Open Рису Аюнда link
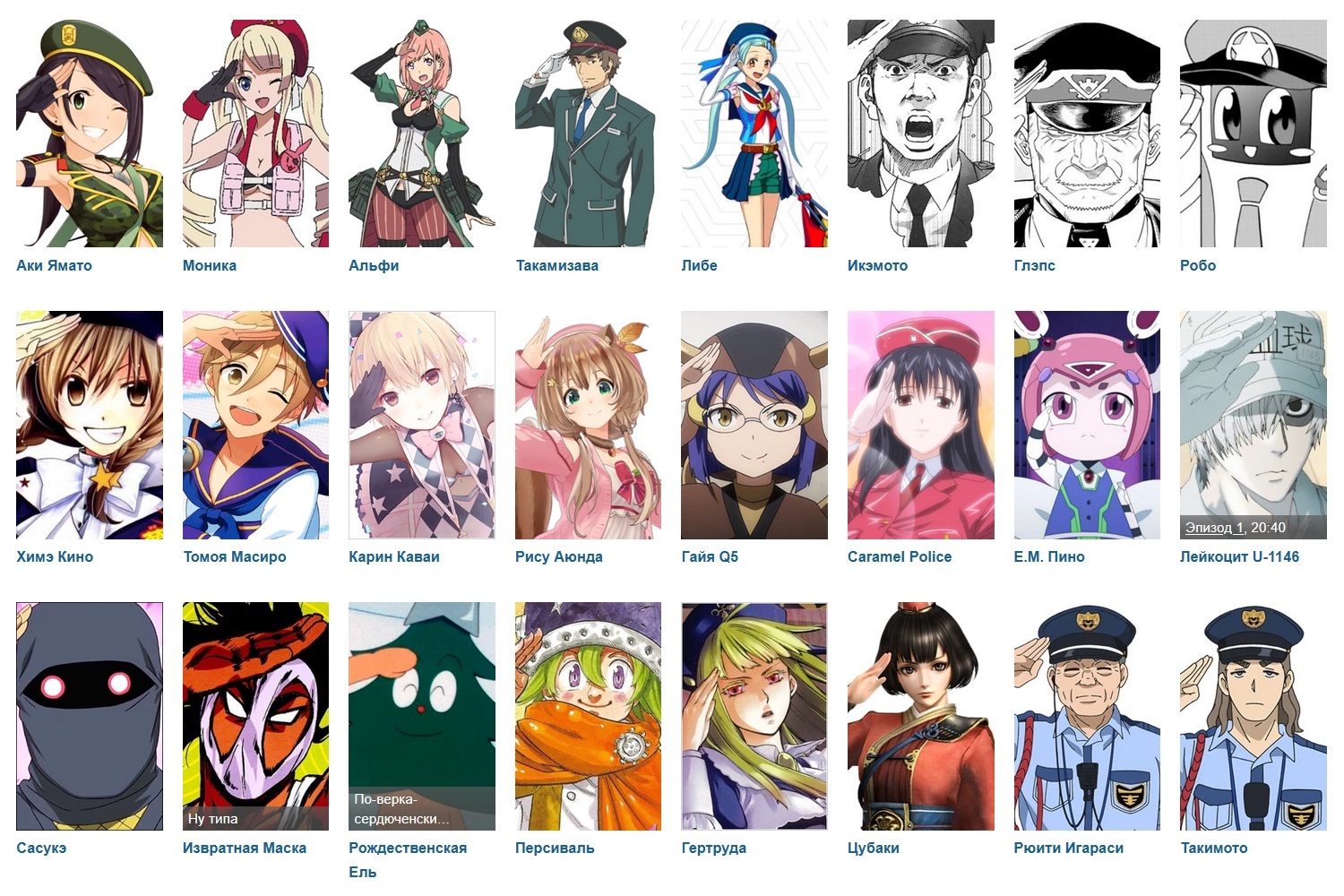The image size is (1344, 896). coord(558,556)
